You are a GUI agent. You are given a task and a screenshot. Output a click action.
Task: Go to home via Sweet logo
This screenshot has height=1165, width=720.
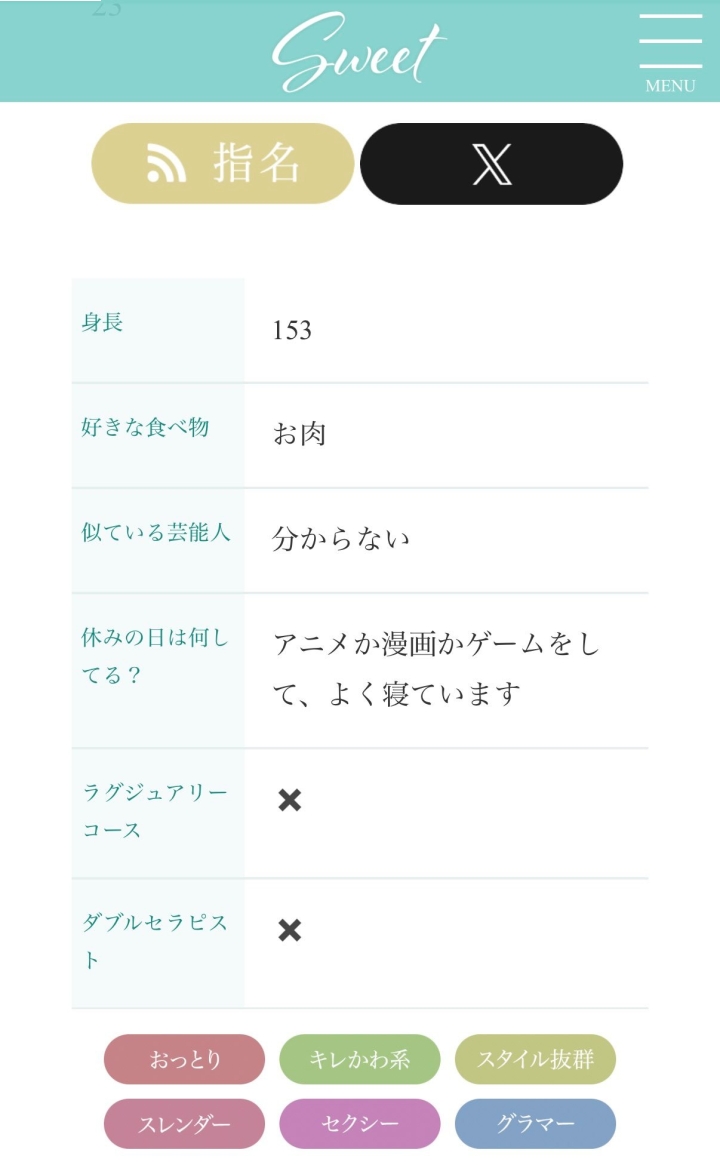(x=358, y=52)
